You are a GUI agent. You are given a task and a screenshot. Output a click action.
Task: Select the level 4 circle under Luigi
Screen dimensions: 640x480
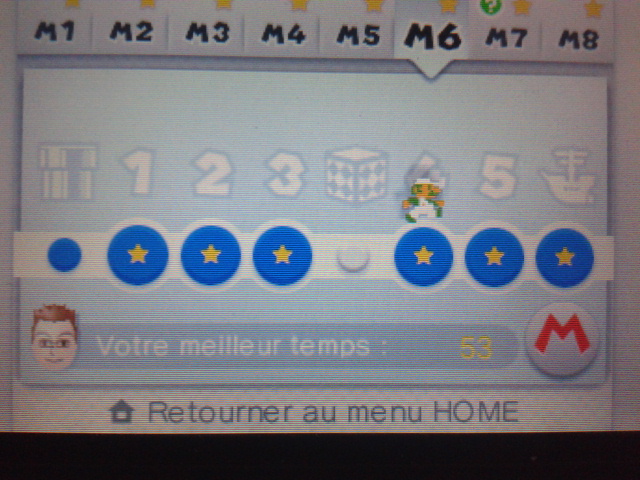(x=423, y=257)
